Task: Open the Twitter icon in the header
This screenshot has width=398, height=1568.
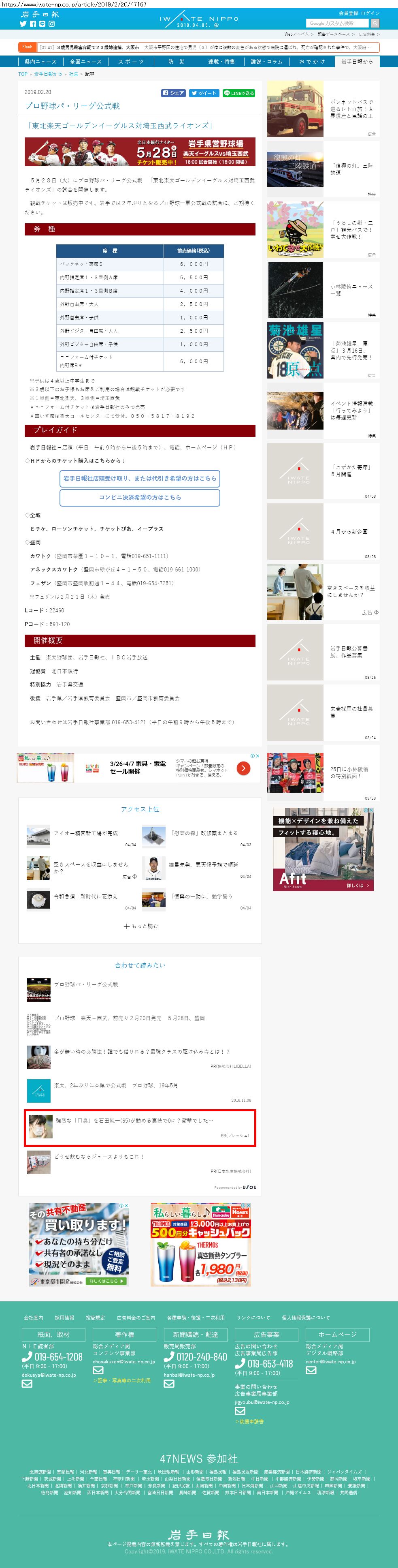Action: [x=23, y=24]
